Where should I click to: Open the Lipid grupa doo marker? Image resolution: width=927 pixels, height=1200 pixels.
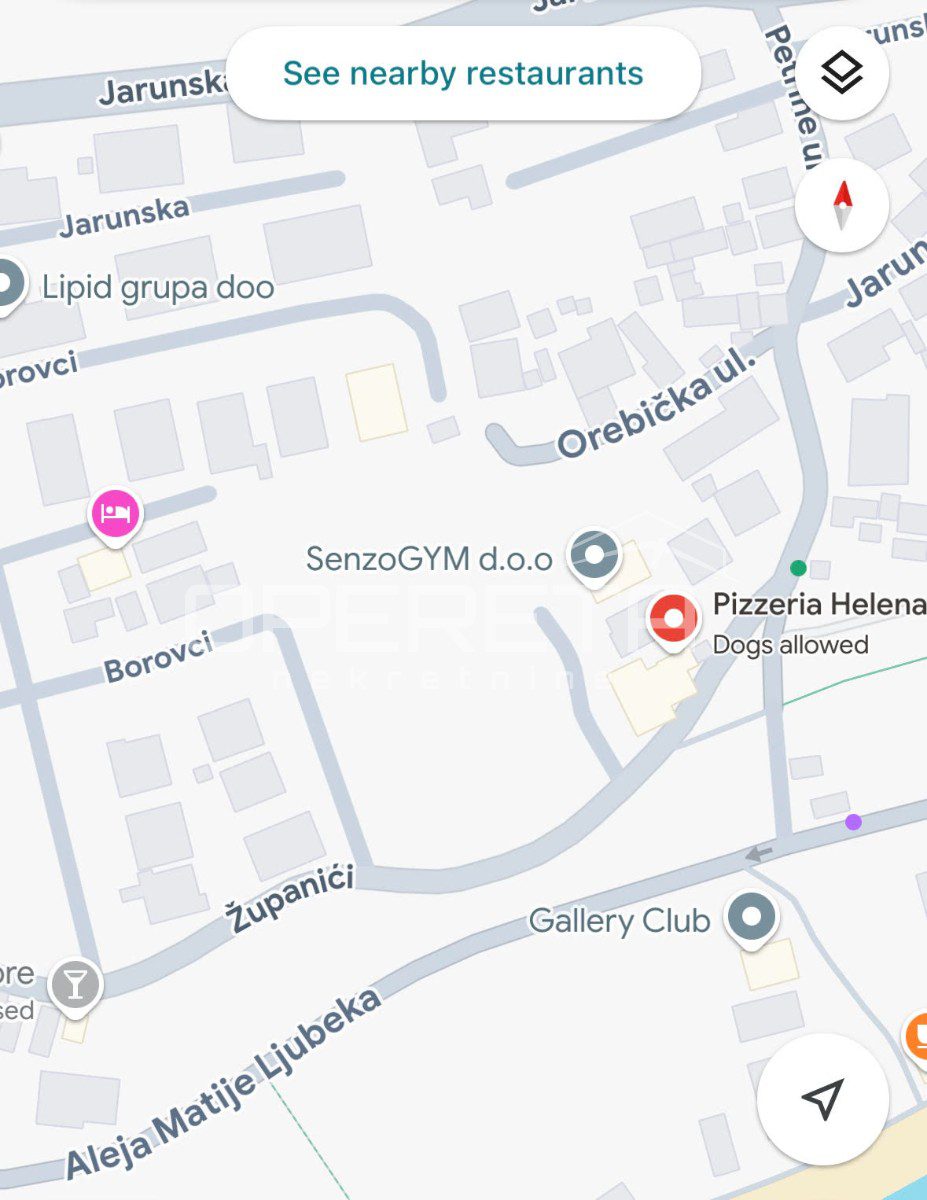point(8,286)
